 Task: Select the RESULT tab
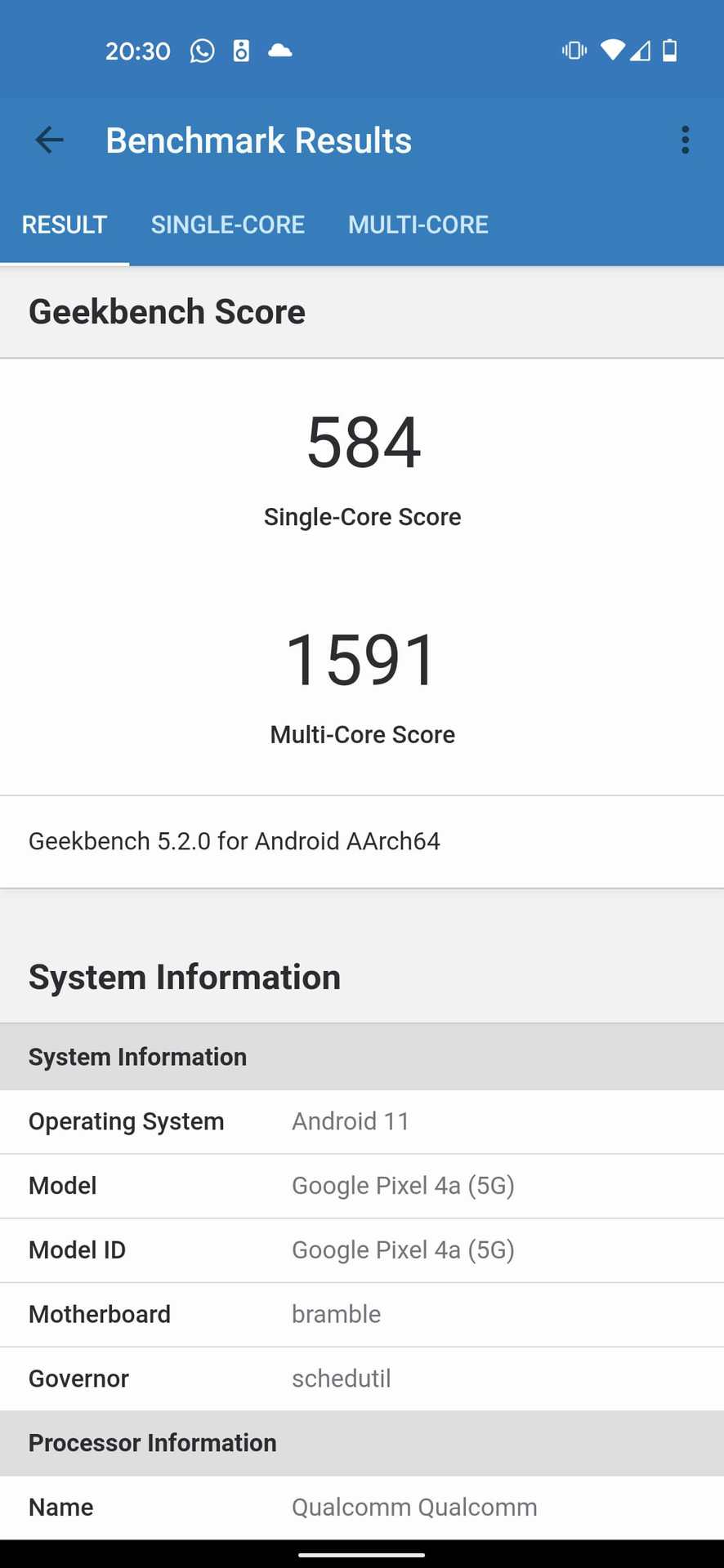coord(65,225)
